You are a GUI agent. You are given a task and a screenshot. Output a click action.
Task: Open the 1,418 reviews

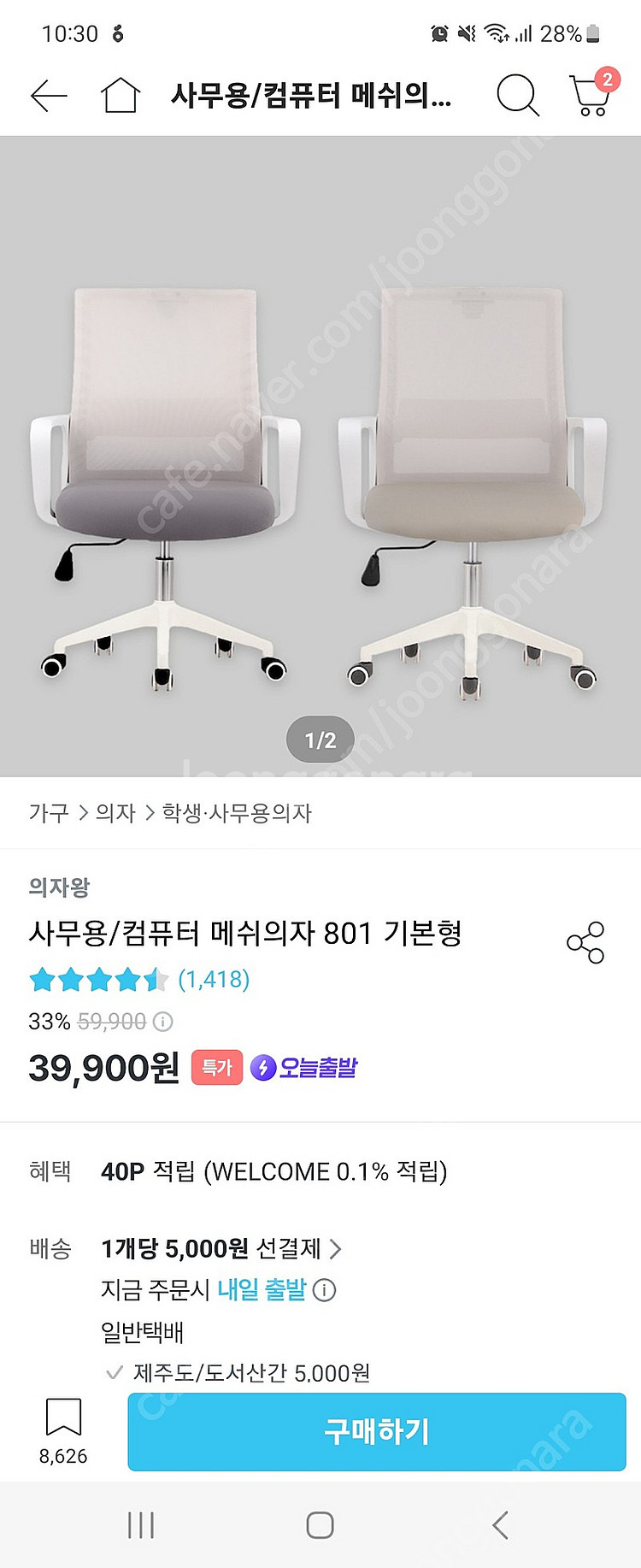coord(214,979)
